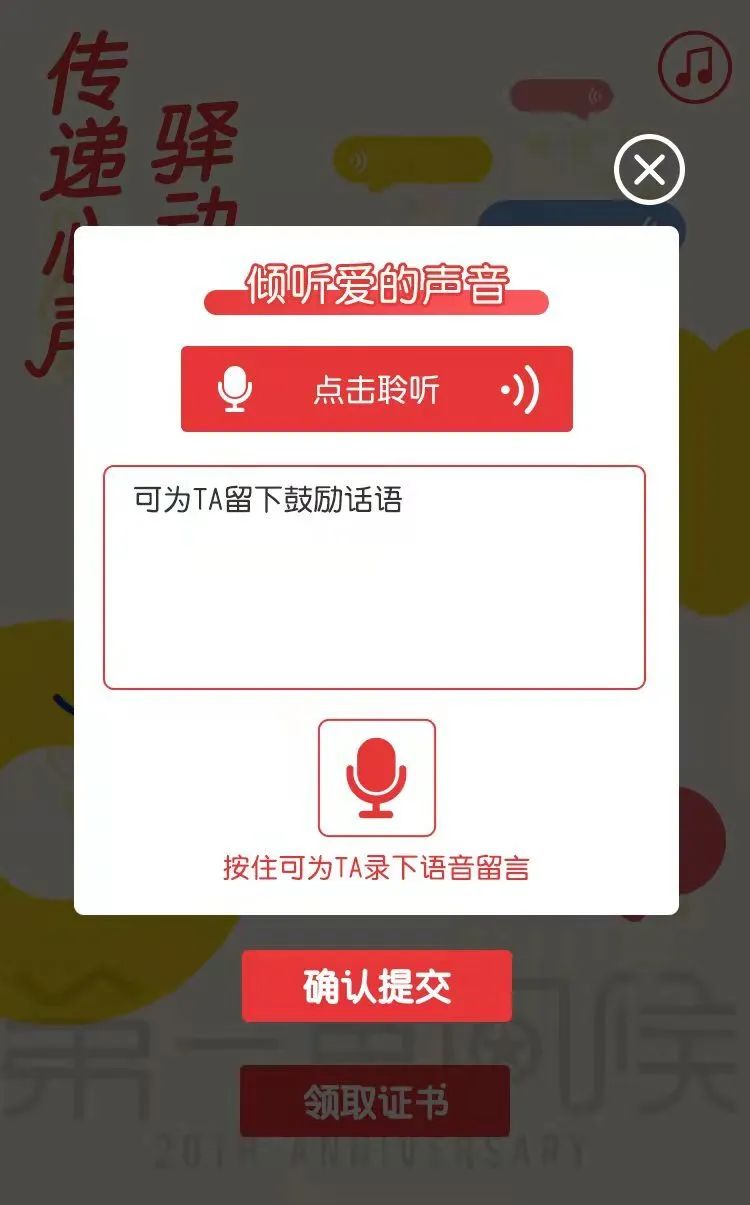Close the 倾听爱的声音 dialog

pyautogui.click(x=649, y=170)
